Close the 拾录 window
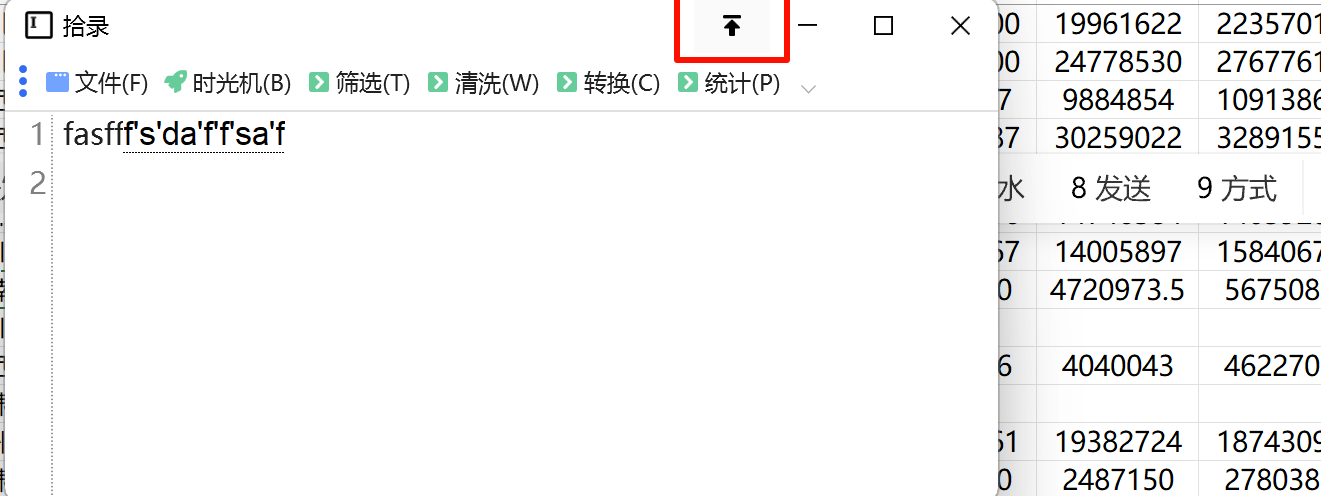 click(960, 27)
